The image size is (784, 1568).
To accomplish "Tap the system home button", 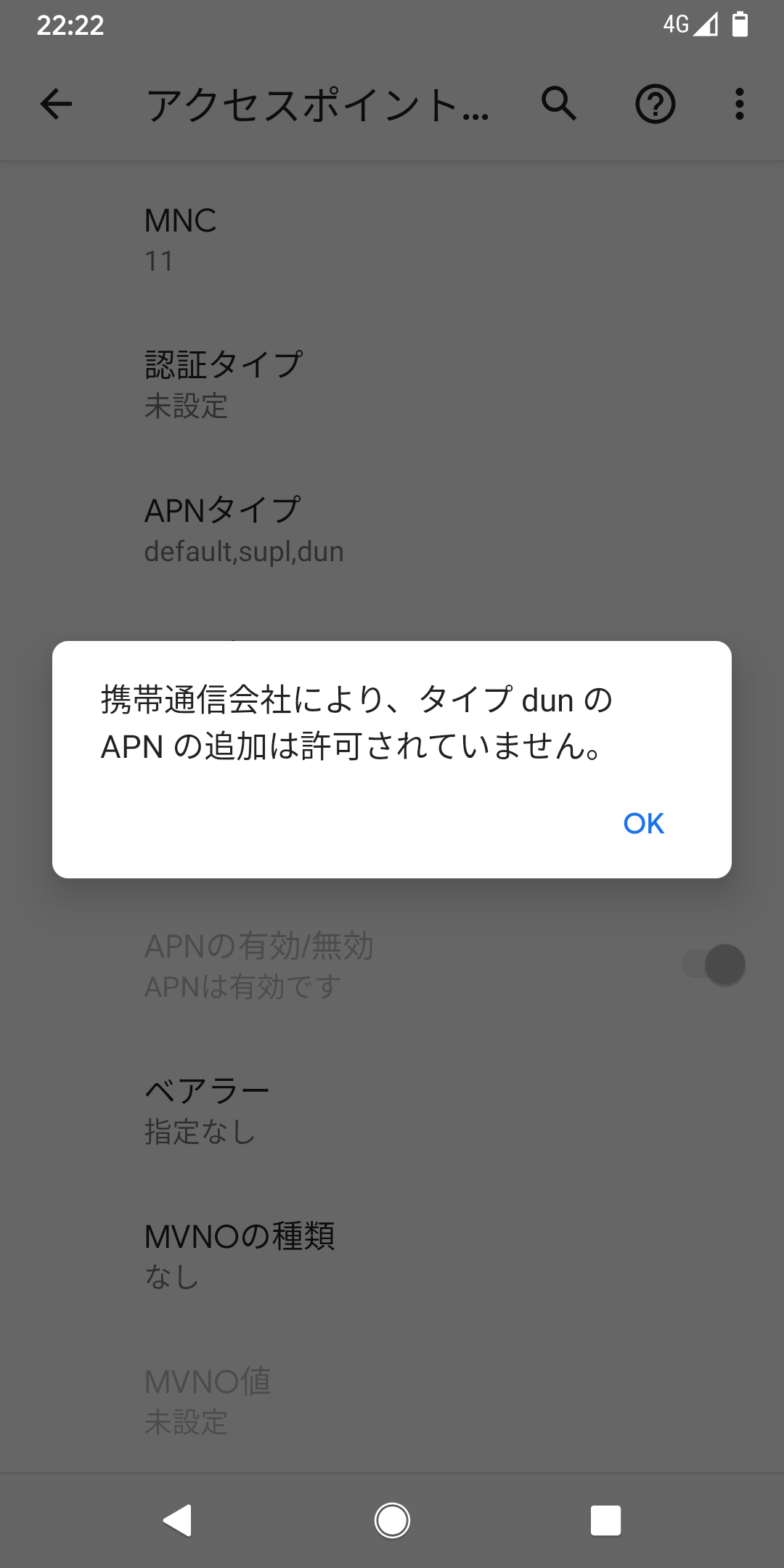I will click(x=392, y=1520).
